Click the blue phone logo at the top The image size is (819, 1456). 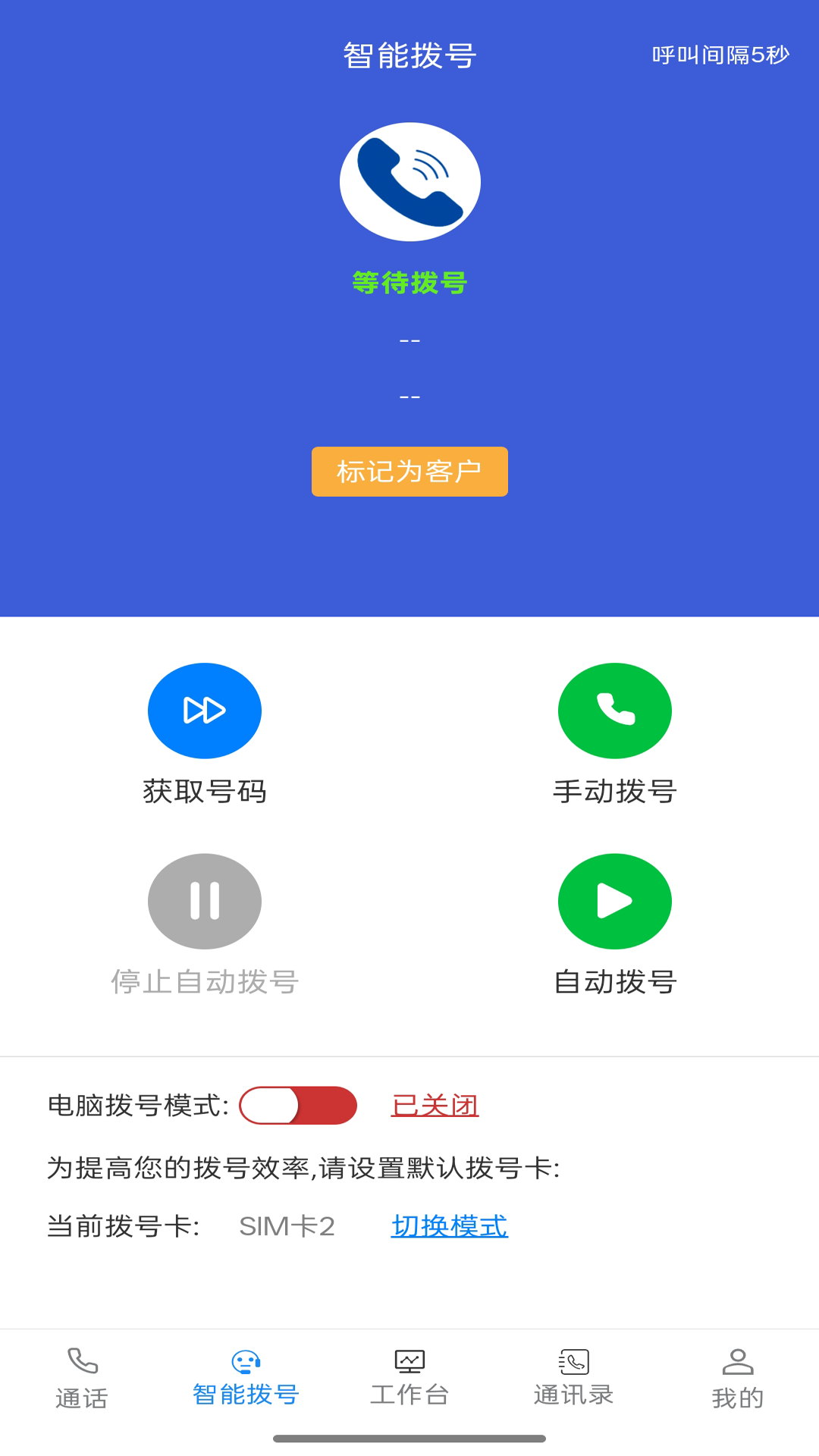pos(409,182)
